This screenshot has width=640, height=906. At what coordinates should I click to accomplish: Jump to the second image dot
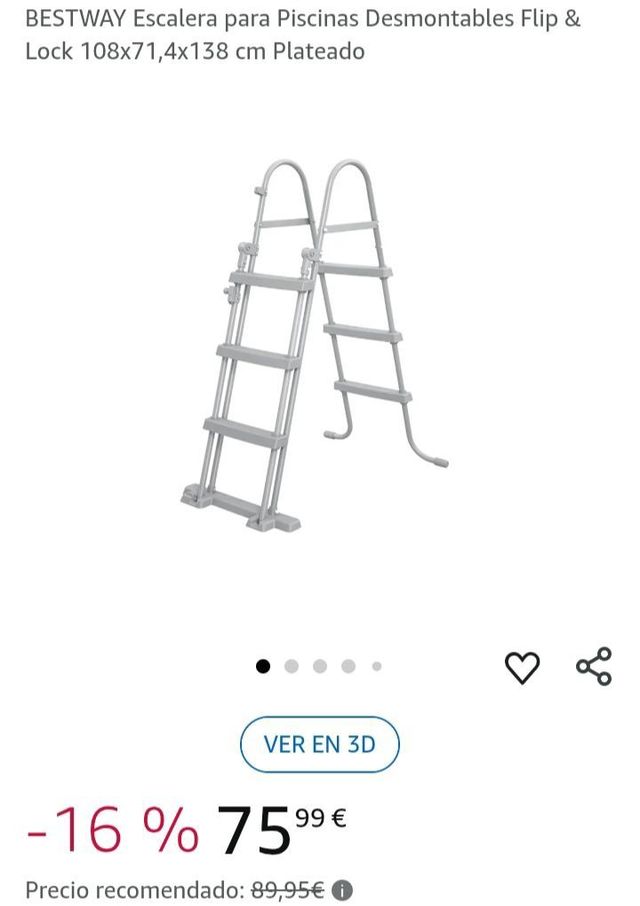(291, 666)
